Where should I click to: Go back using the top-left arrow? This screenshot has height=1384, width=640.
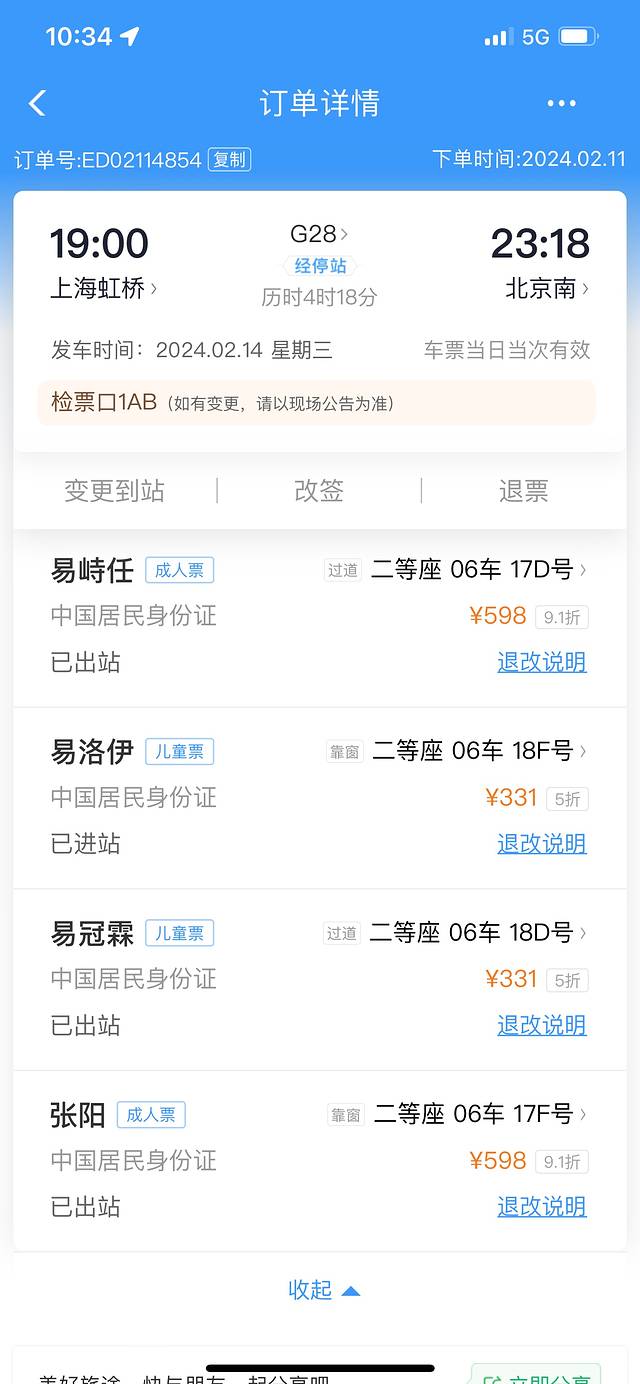pos(38,103)
